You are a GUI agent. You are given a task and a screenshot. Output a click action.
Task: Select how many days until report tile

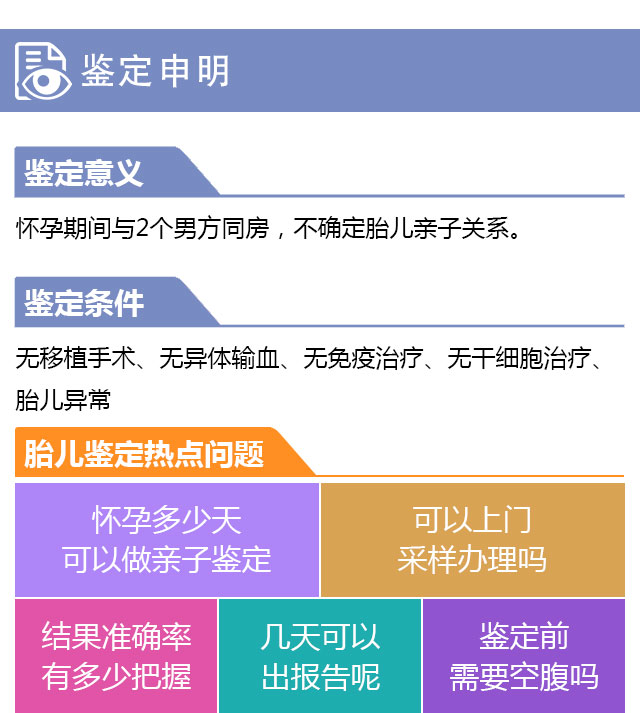[x=320, y=656]
